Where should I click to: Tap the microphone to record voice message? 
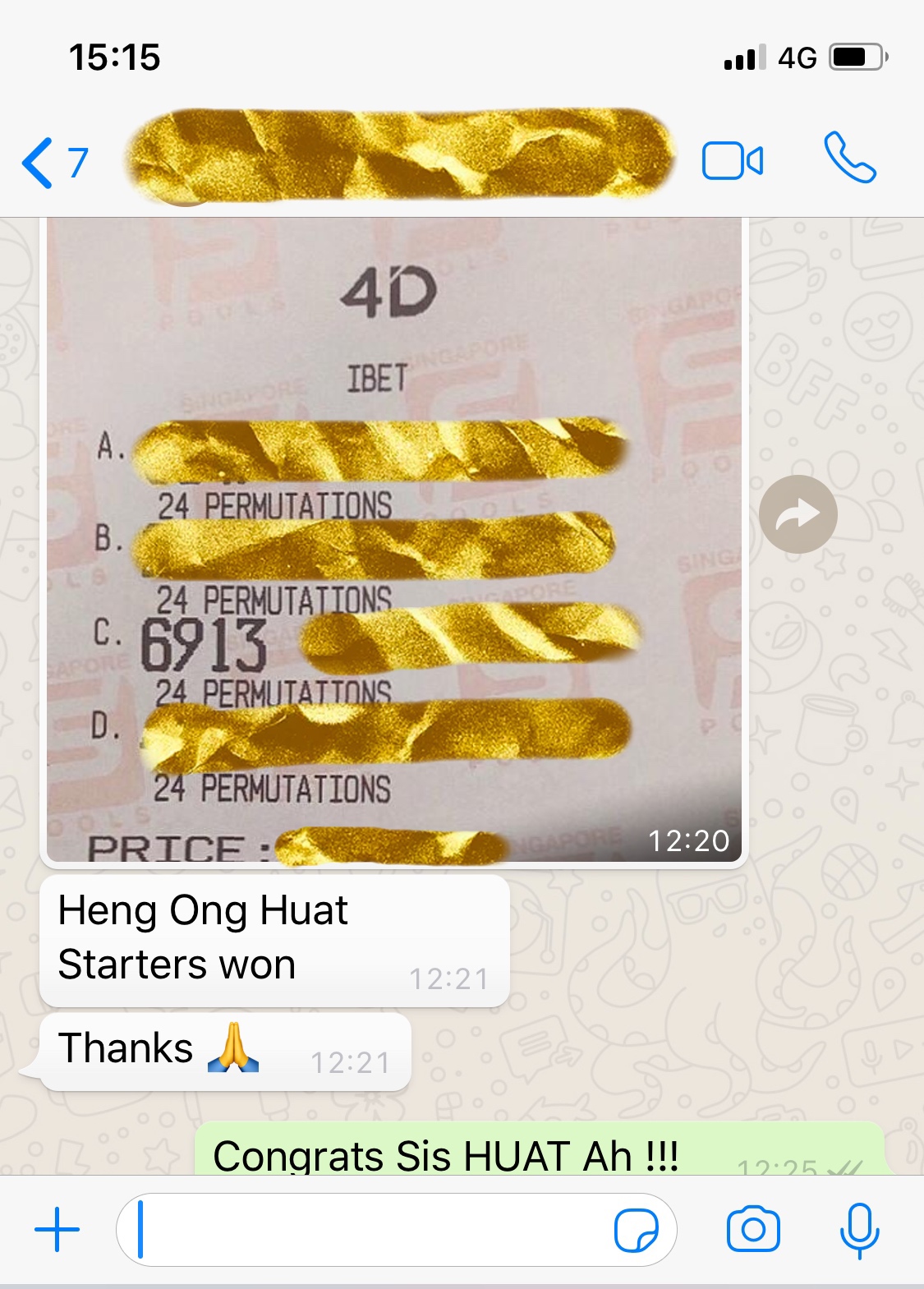859,1230
